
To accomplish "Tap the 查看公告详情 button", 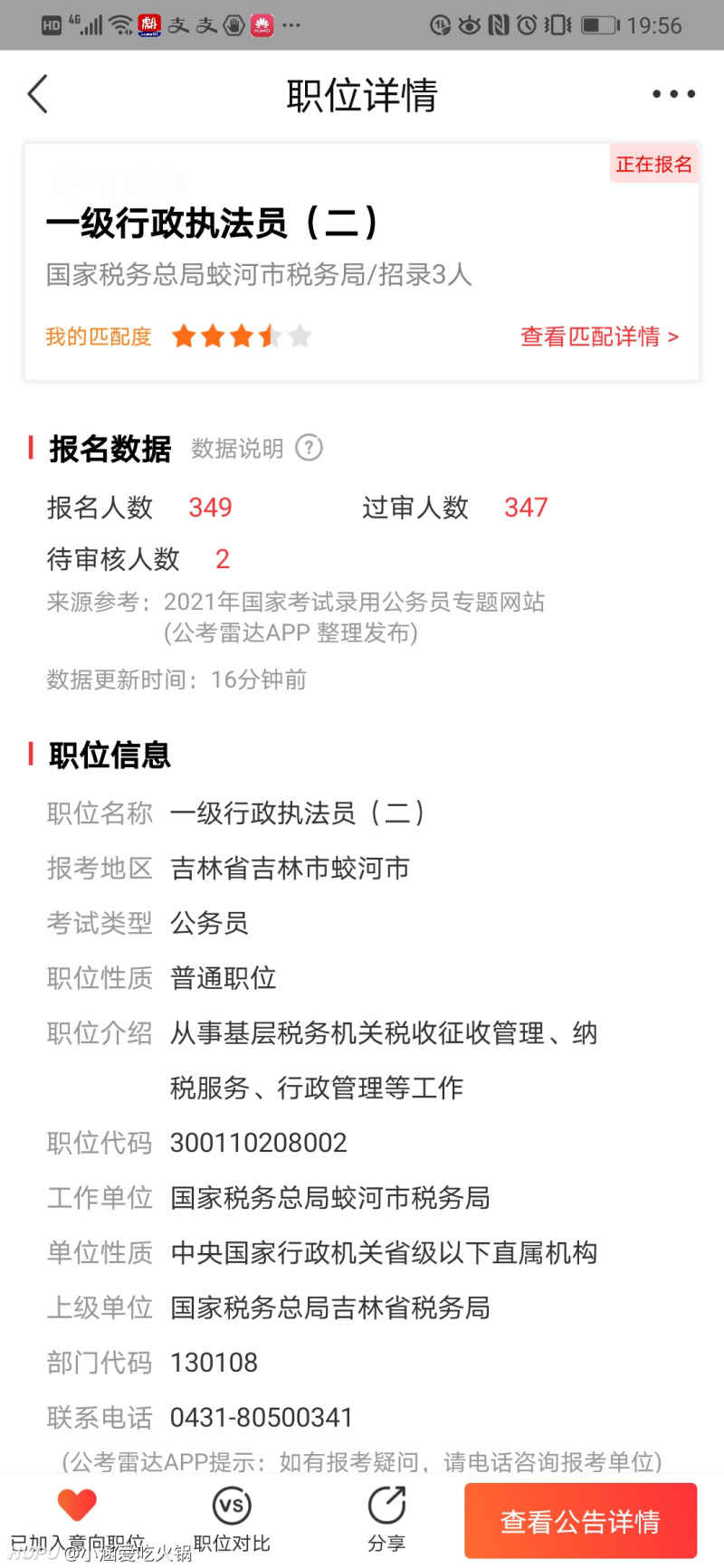I will (580, 1521).
